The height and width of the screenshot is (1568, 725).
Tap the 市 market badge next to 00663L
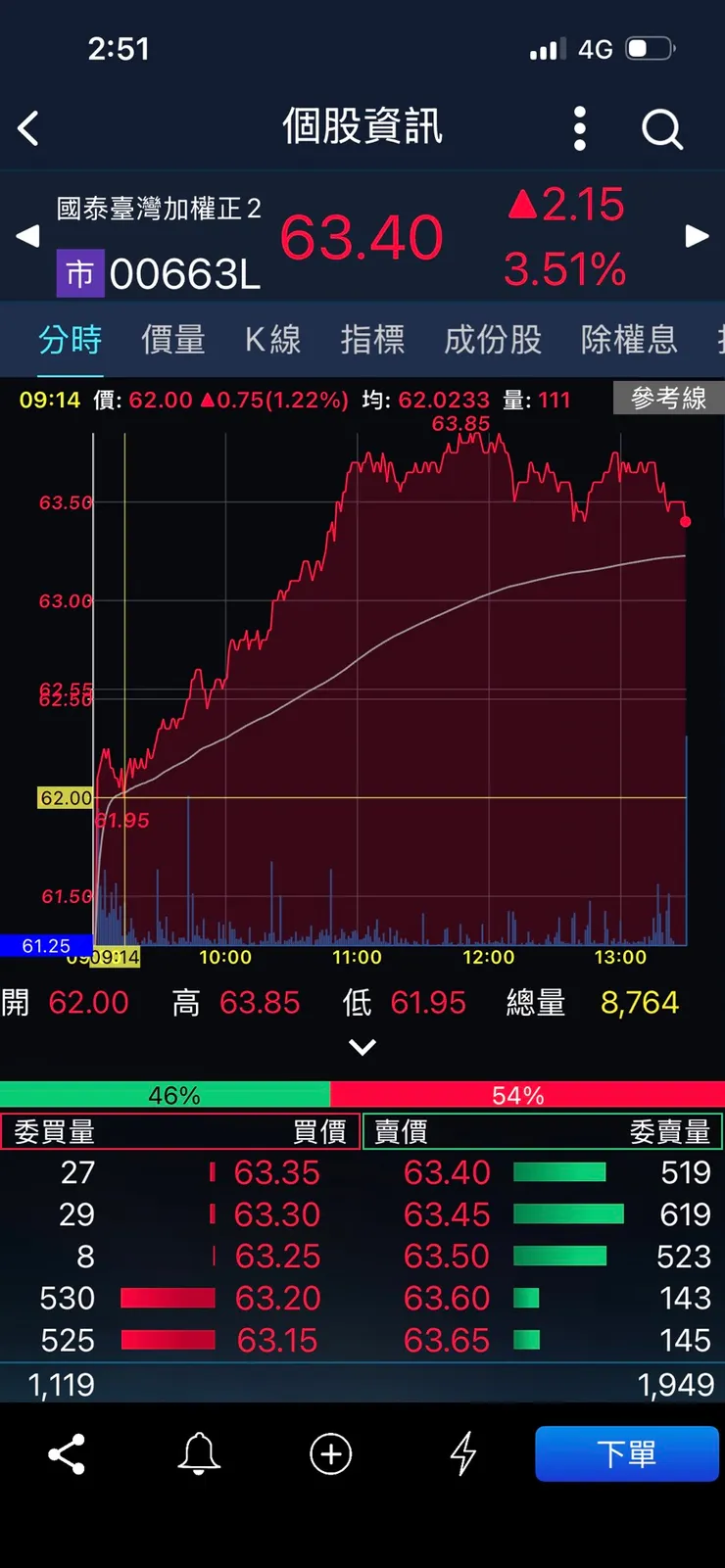(x=79, y=273)
